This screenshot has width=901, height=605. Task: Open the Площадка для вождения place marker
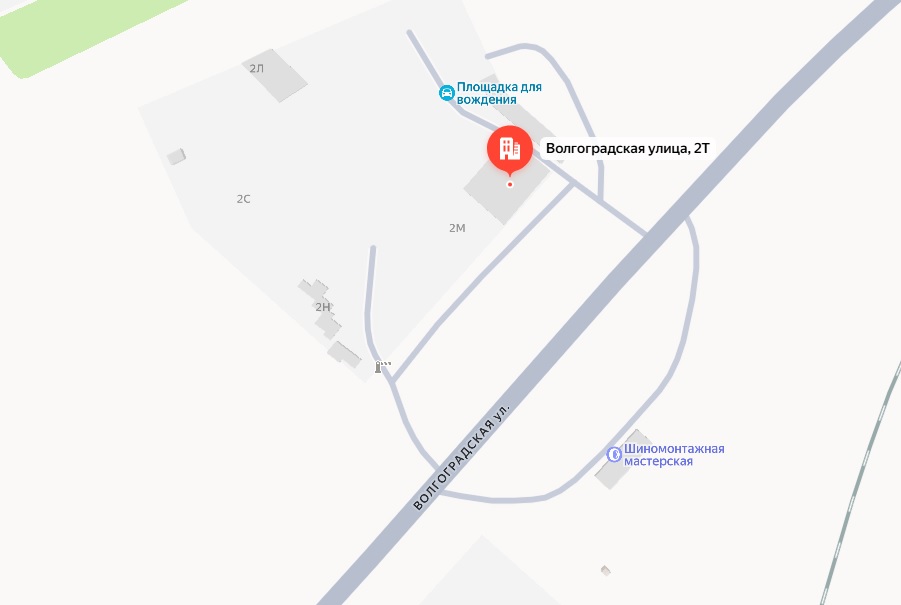[446, 93]
